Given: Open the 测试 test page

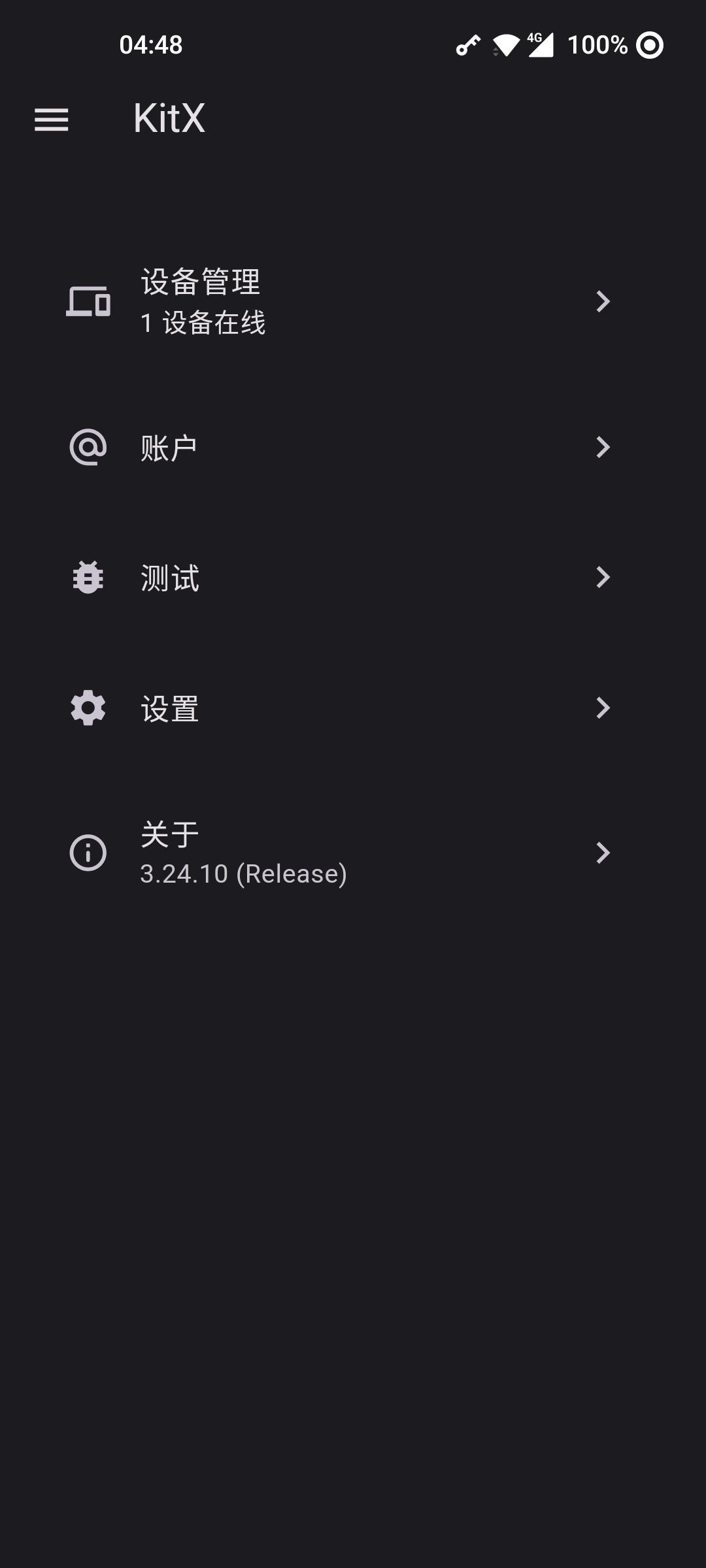Looking at the screenshot, I should [340, 578].
